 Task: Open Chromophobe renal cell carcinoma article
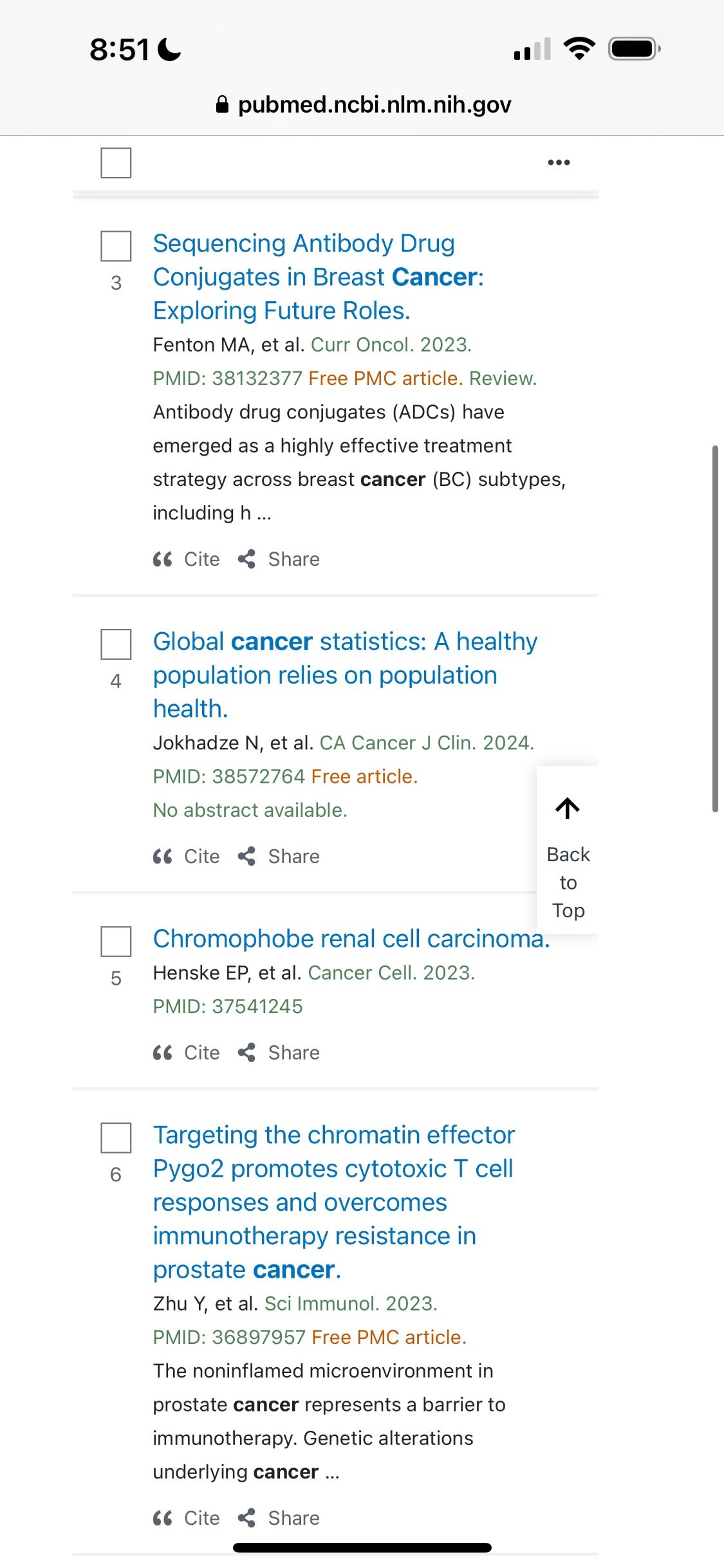351,938
